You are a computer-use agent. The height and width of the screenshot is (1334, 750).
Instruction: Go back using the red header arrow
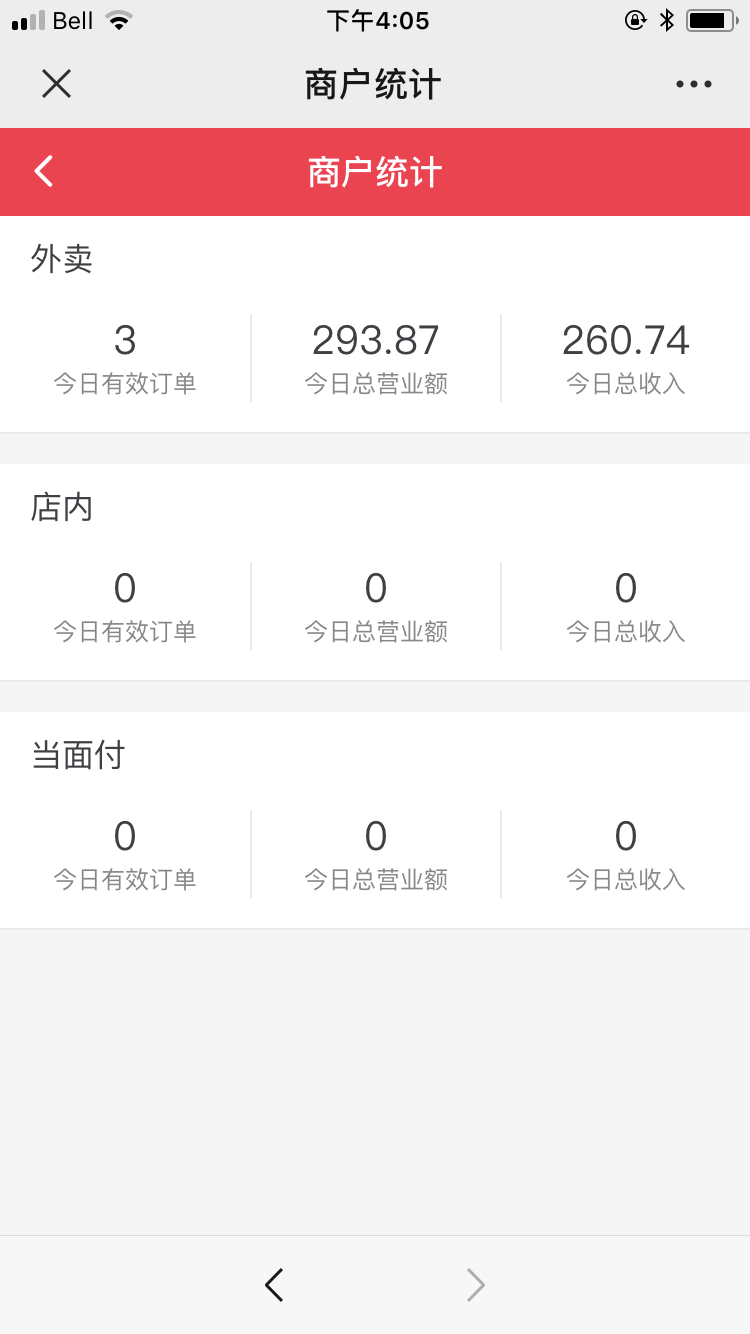click(44, 171)
